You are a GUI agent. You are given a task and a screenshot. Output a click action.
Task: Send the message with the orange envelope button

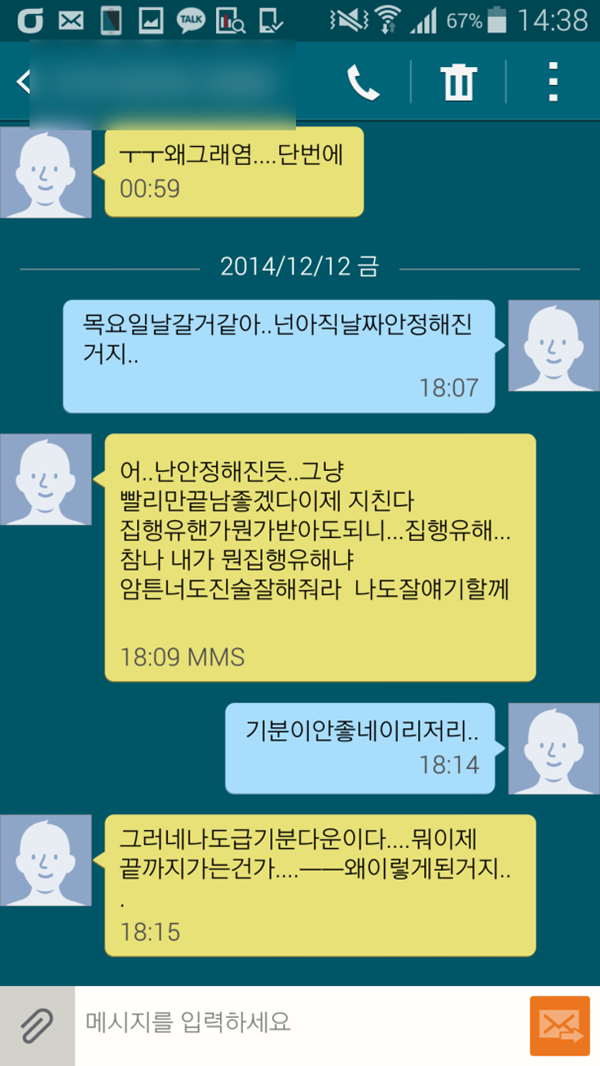559,1025
